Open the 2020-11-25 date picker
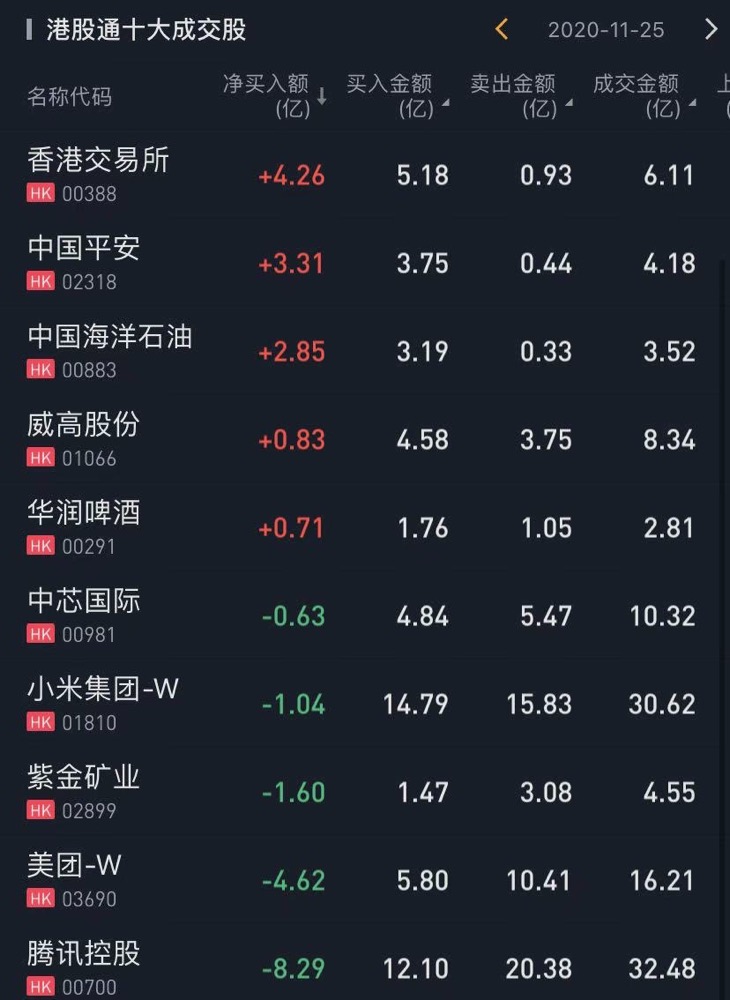This screenshot has width=730, height=1000. (x=606, y=30)
